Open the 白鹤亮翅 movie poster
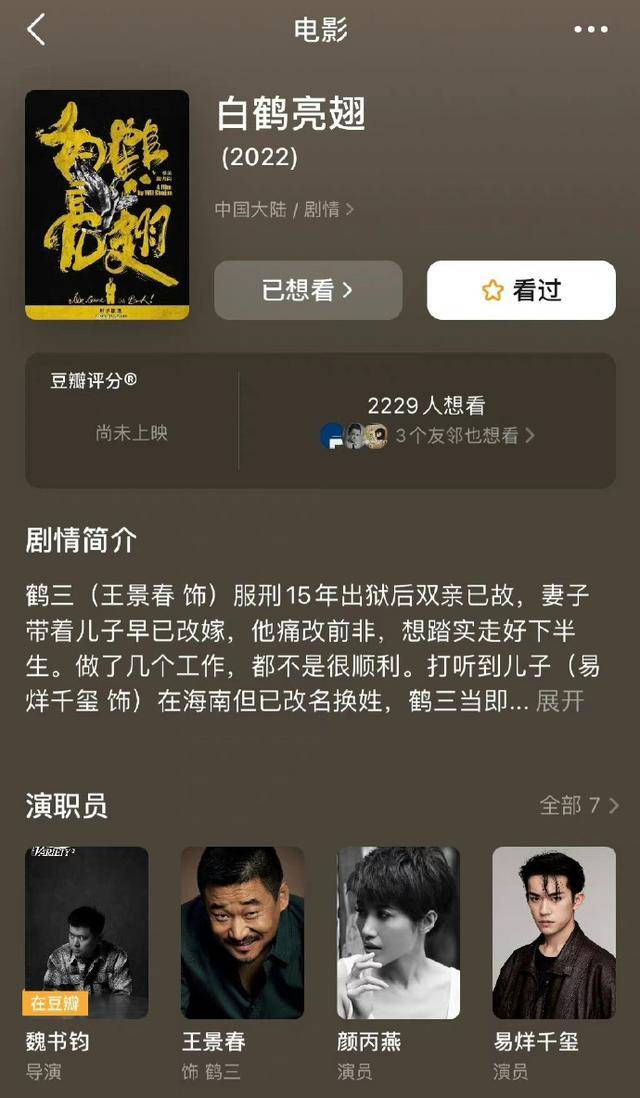Screen dimensions: 640x1098 107,205
